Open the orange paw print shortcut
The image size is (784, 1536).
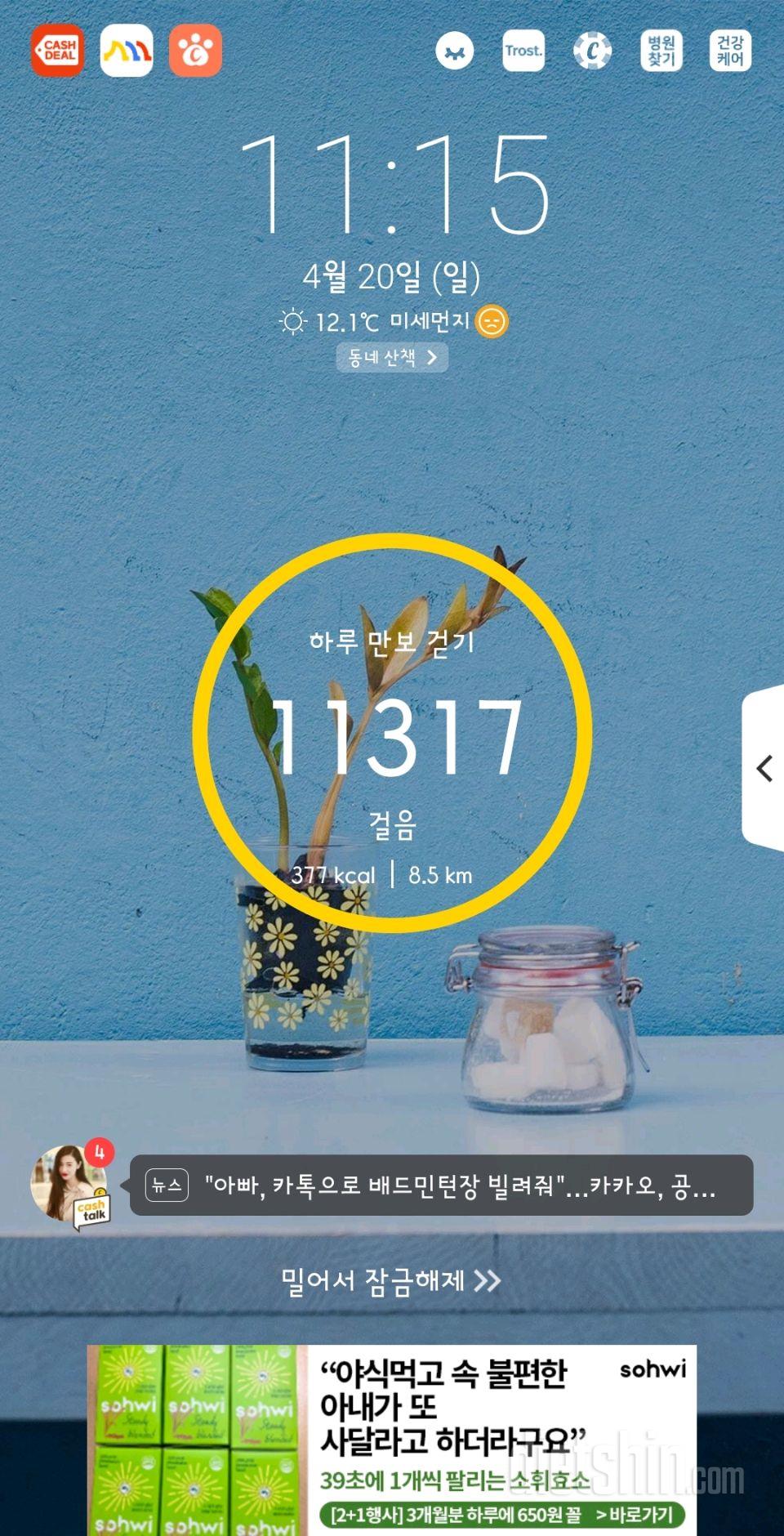coord(195,51)
